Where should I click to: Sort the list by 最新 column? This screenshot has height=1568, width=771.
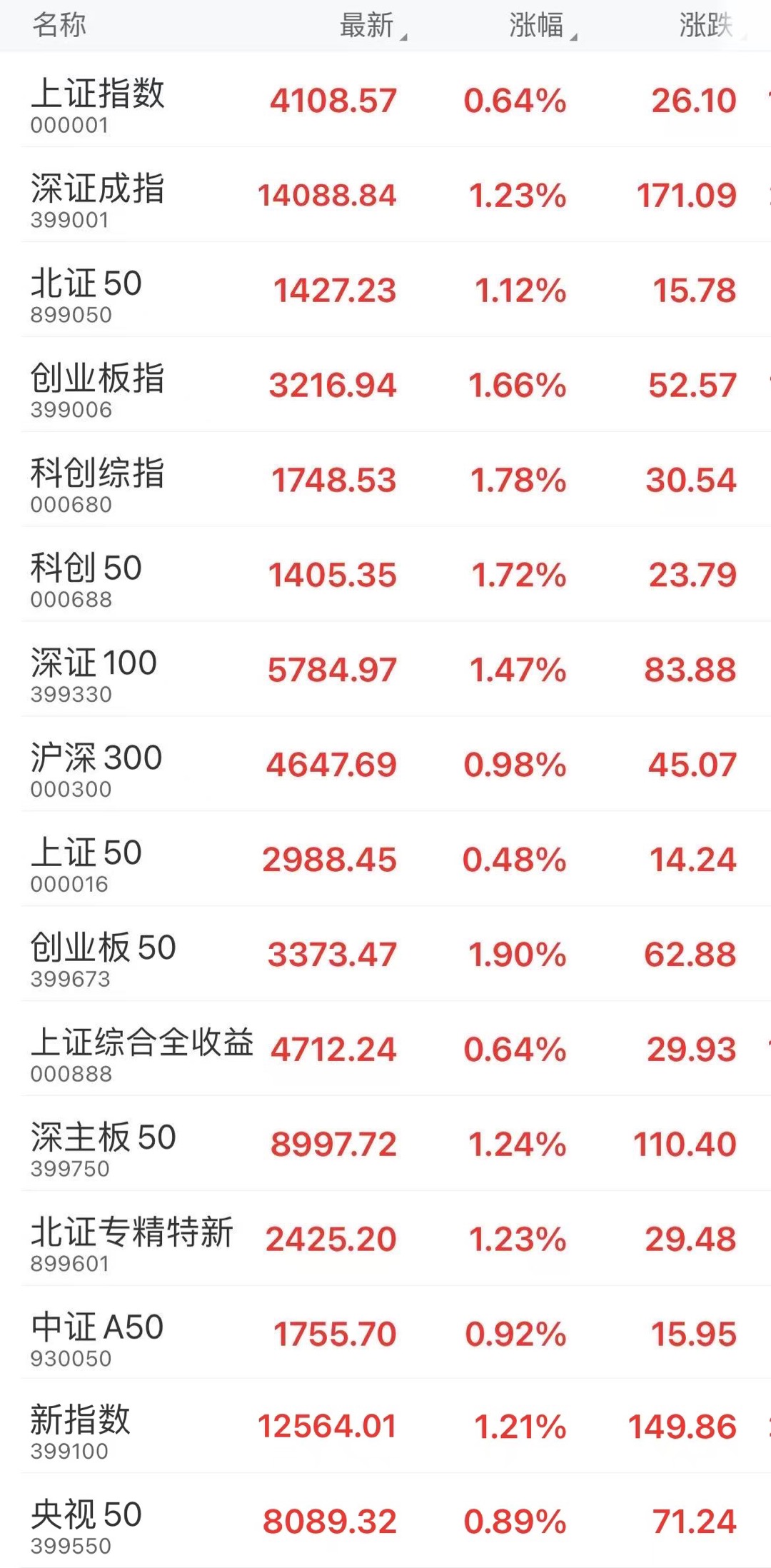point(370,26)
